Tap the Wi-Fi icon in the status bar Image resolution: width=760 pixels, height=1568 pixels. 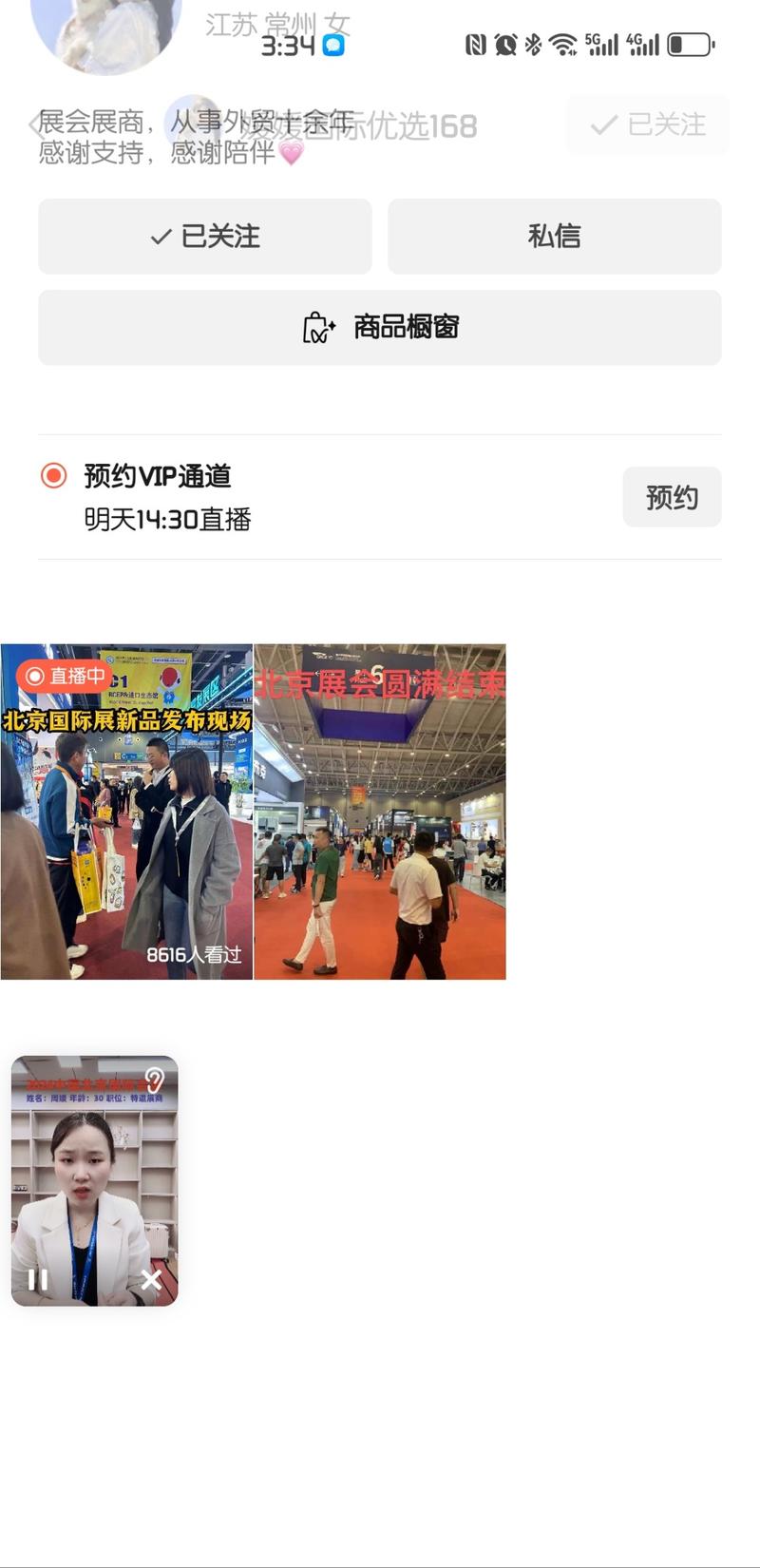(x=562, y=44)
